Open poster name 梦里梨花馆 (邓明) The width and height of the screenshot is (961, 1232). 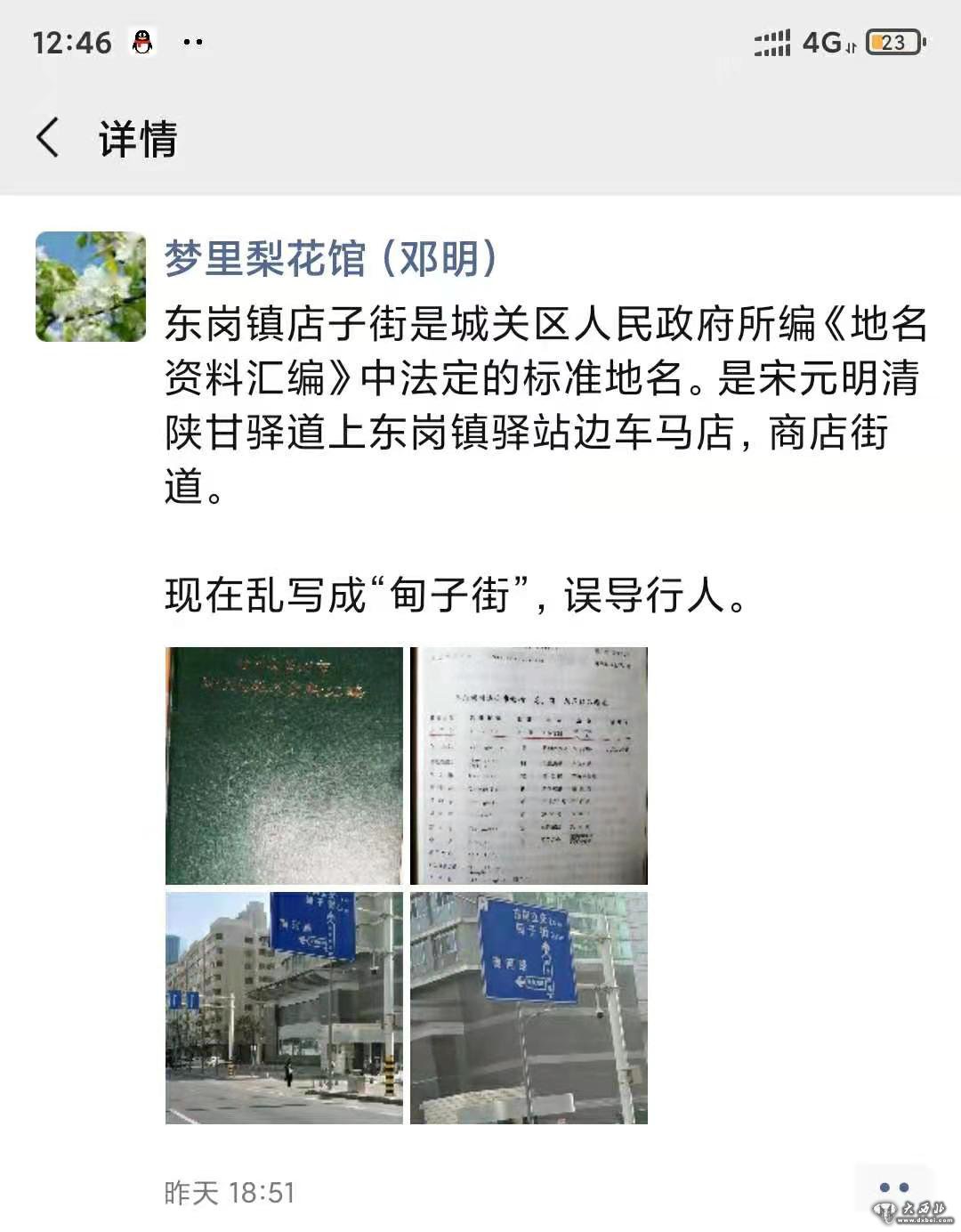point(330,259)
